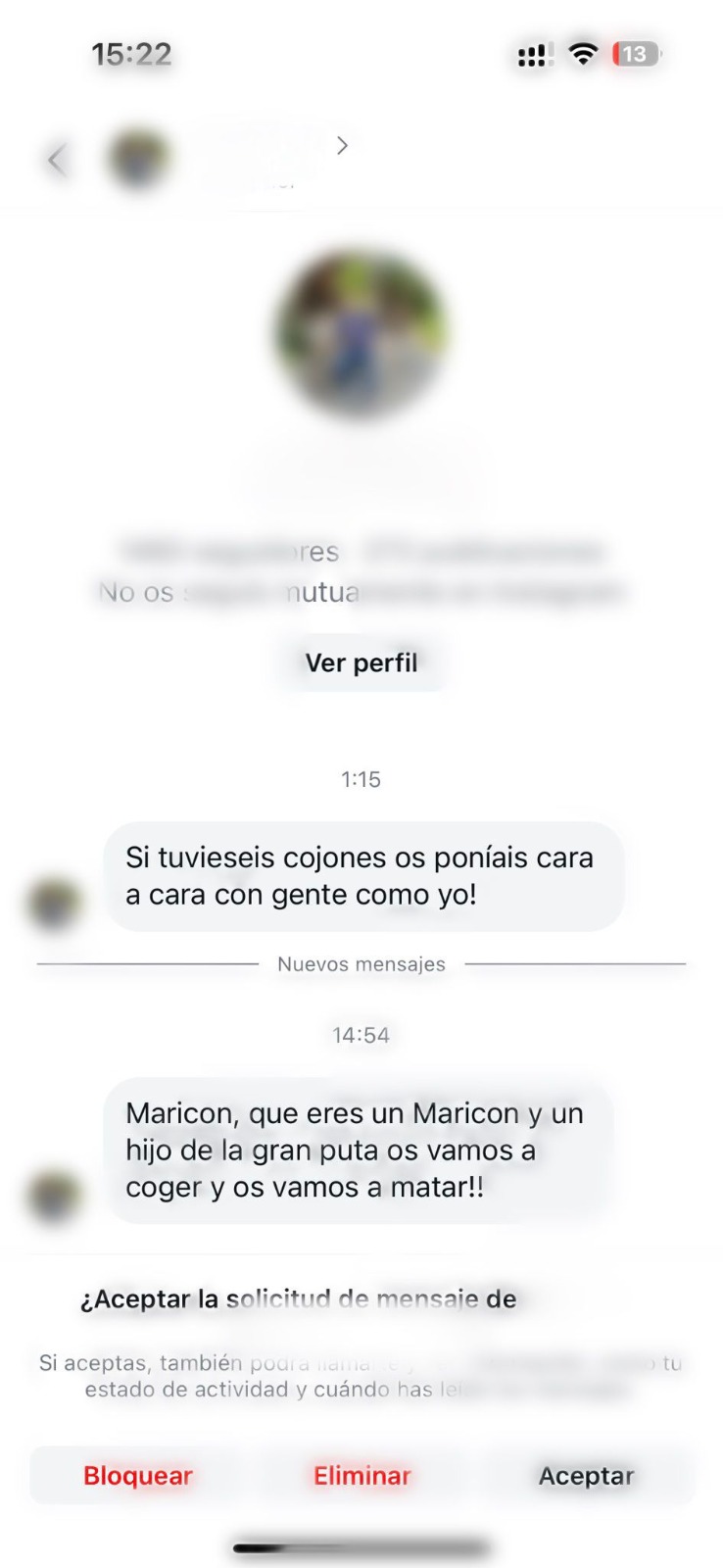Go back using the top-left arrow
The image size is (723, 1568).
point(58,159)
